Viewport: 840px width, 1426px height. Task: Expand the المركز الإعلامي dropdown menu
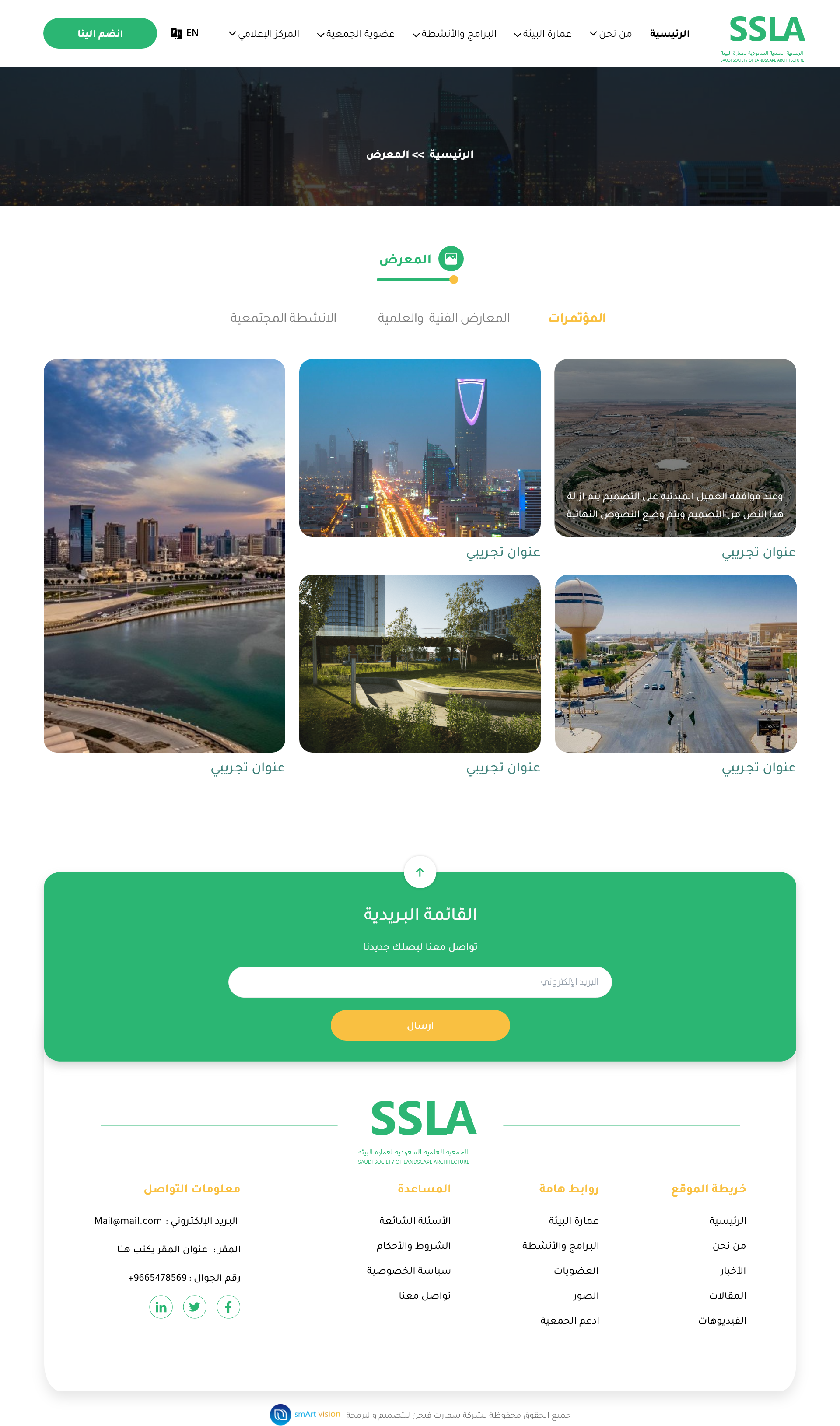[264, 34]
